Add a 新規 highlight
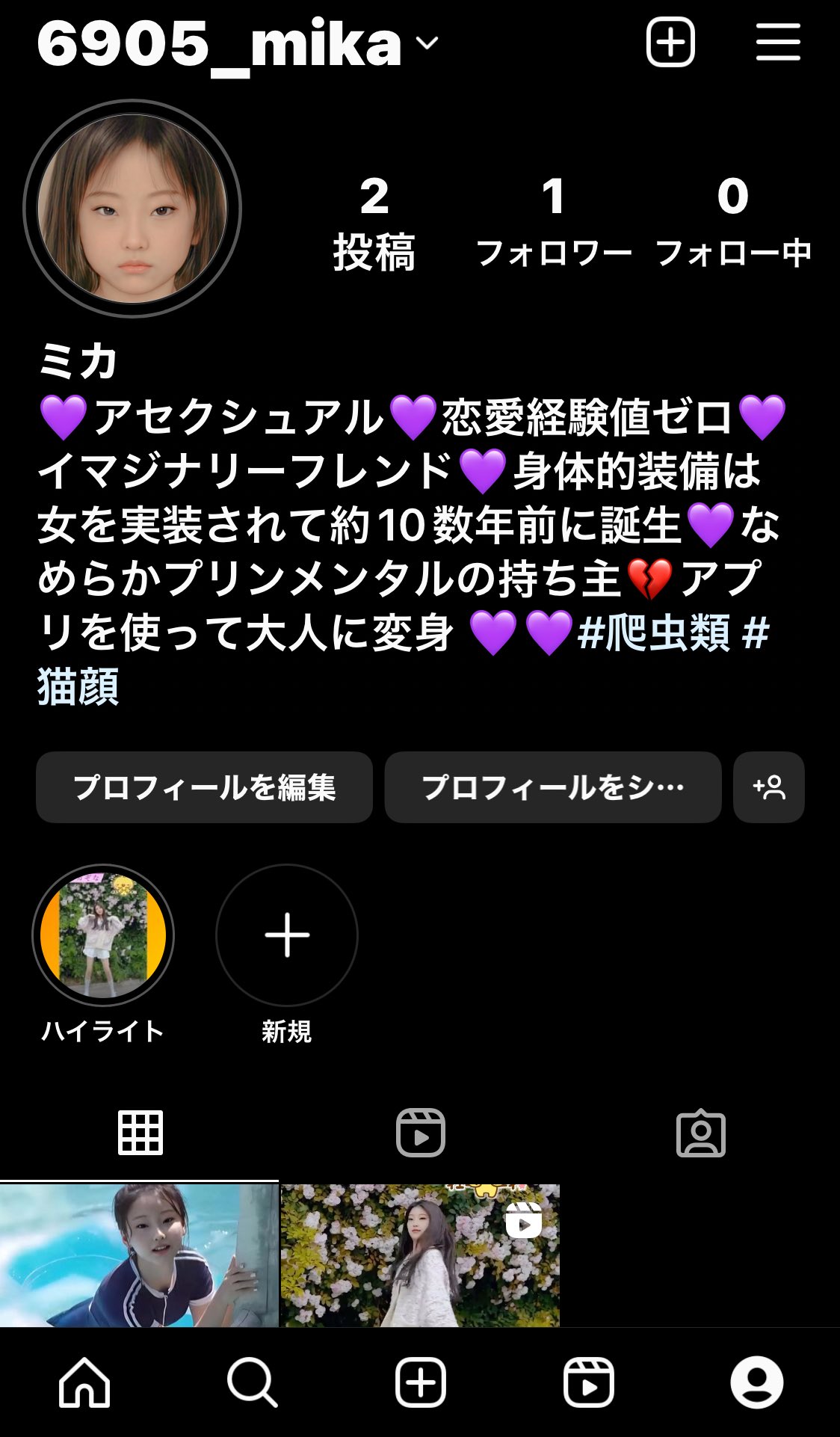840x1437 pixels. [286, 935]
